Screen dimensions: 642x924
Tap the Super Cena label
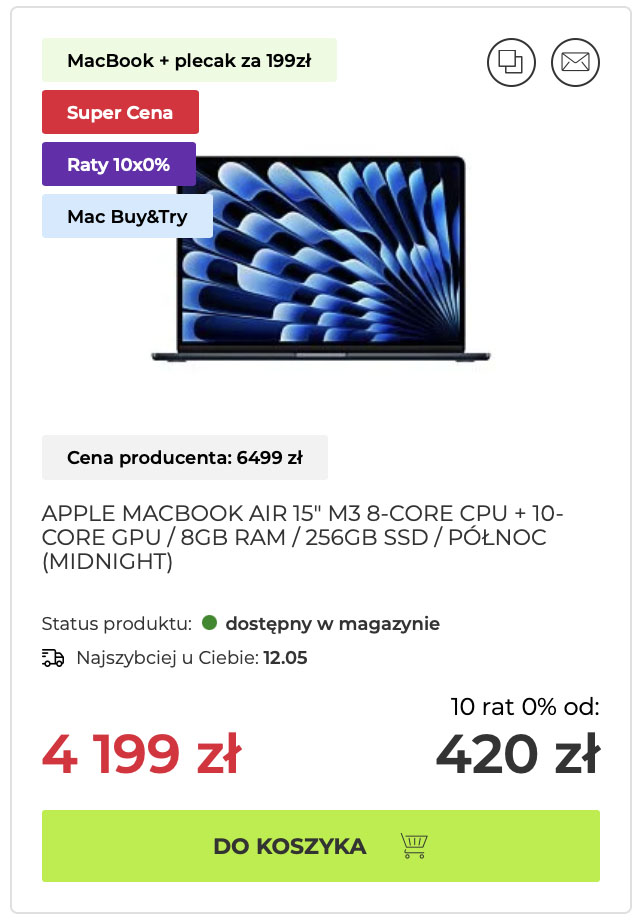coord(120,112)
